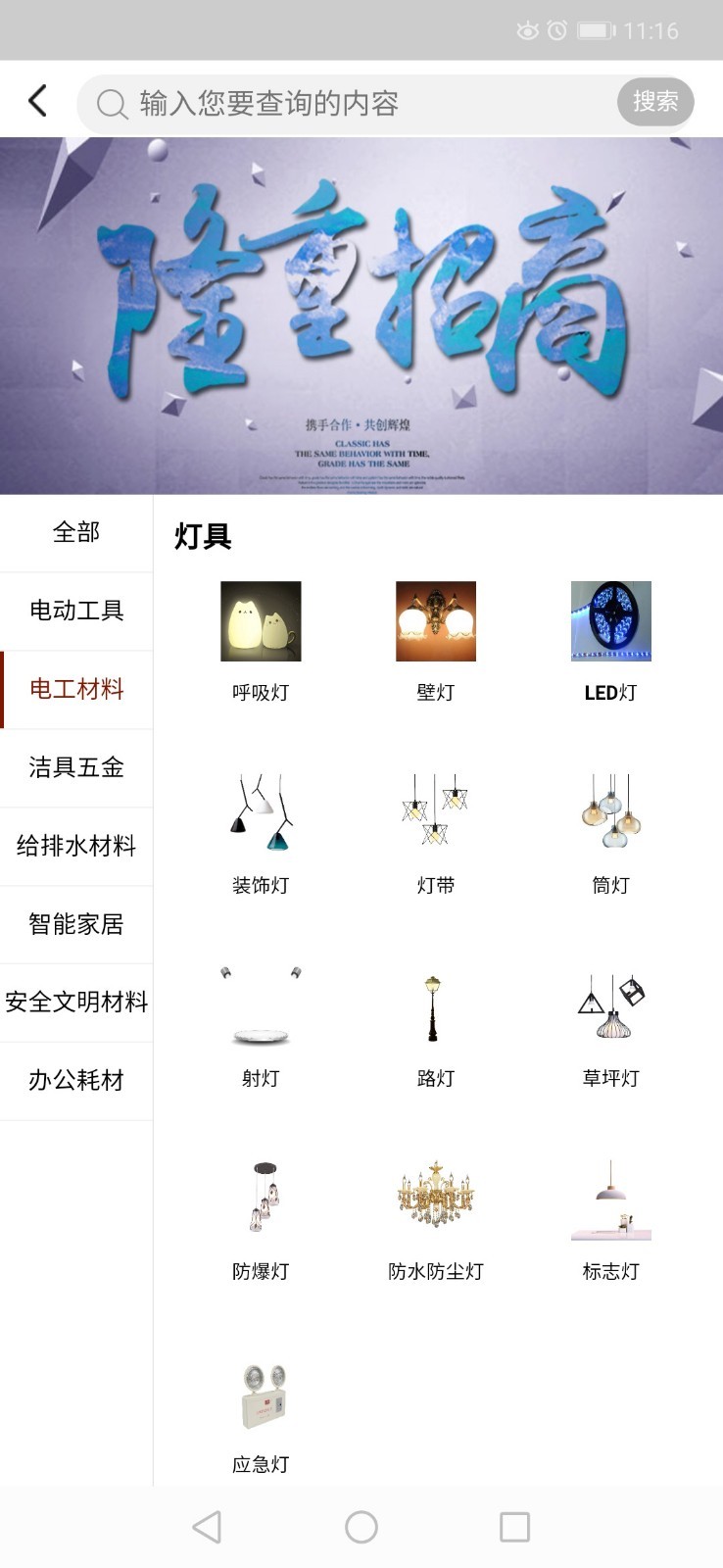Switch to 安全文明材料 category
This screenshot has height=1568, width=723.
click(x=76, y=1002)
